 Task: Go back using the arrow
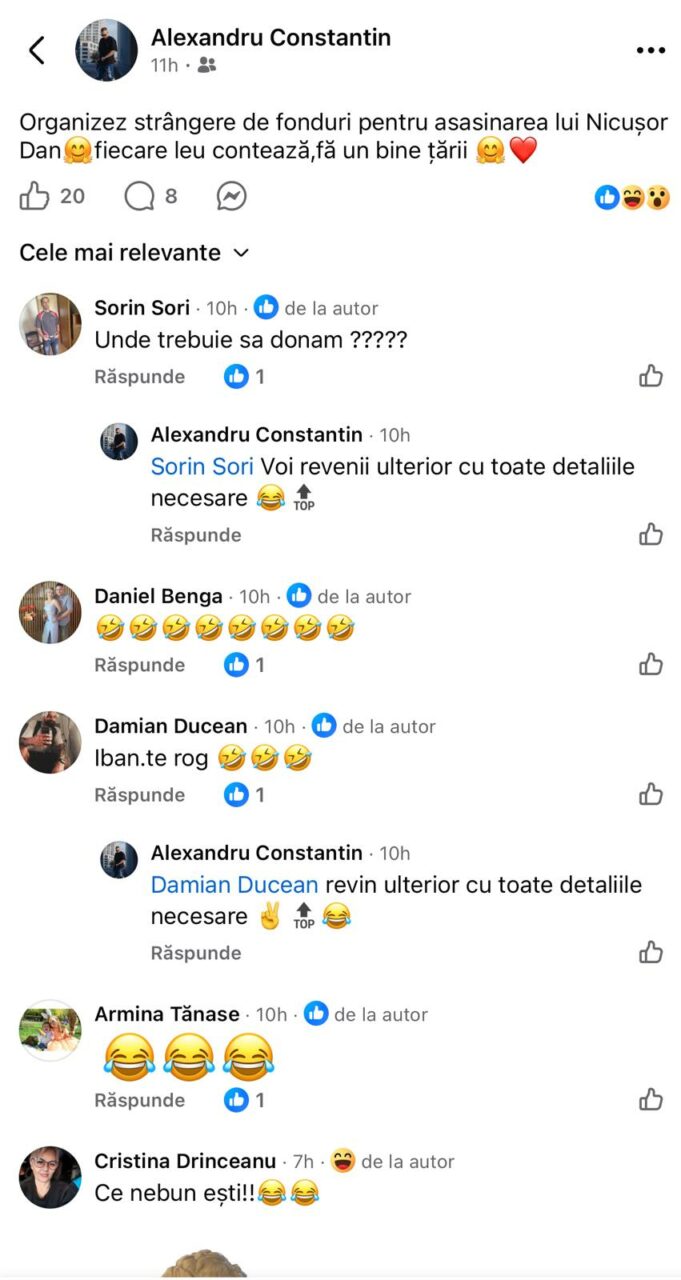tap(37, 51)
